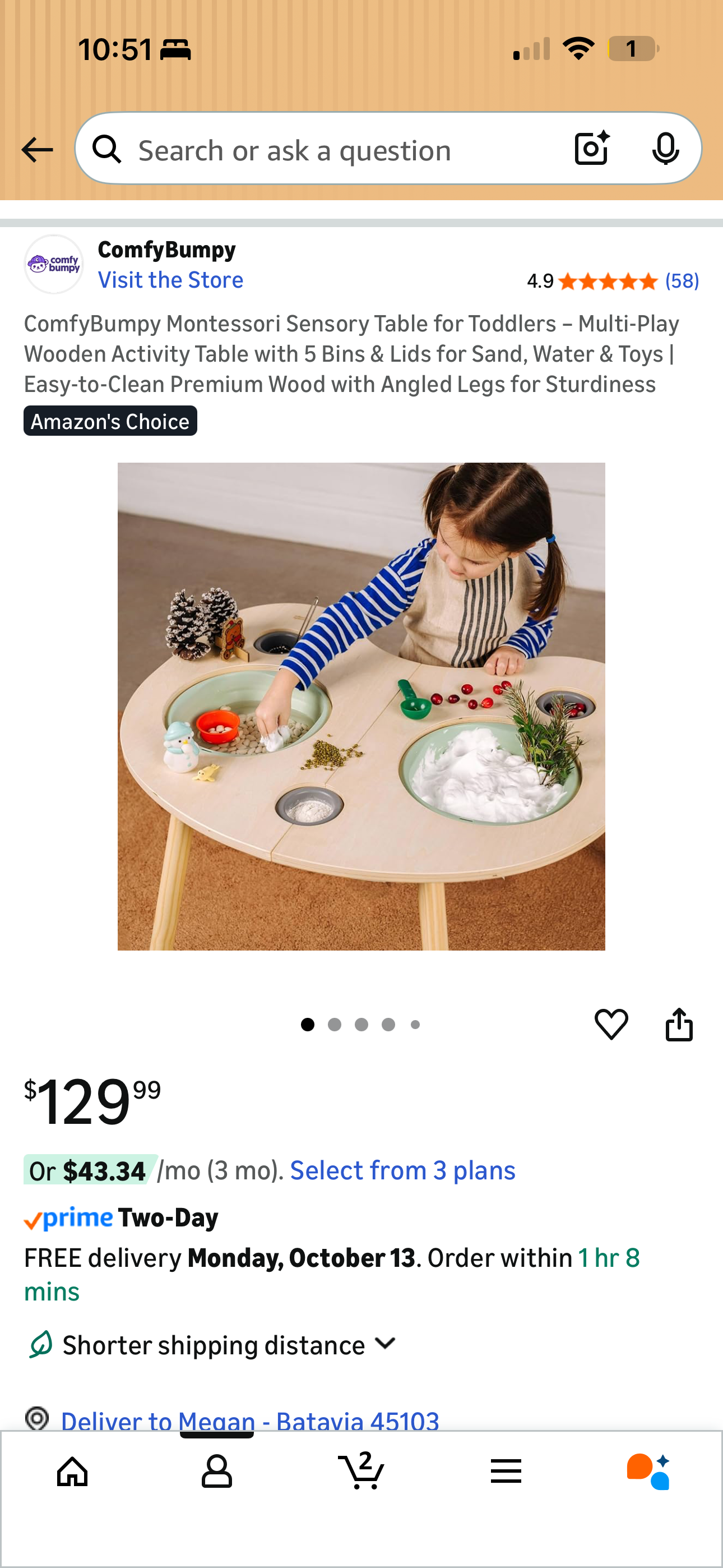
Task: Select from 3 payment plans
Action: 402,1170
